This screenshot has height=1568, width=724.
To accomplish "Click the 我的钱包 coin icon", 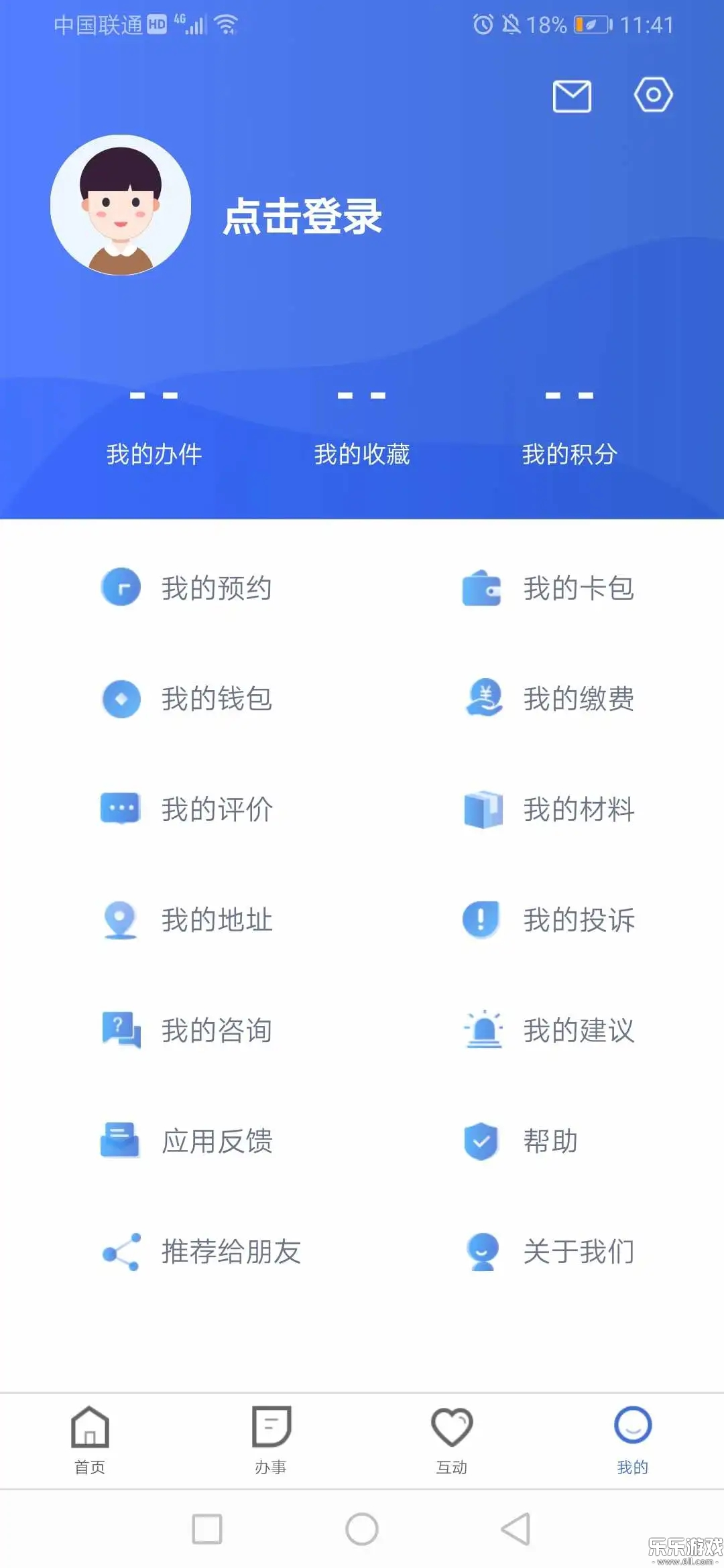I will tap(121, 699).
